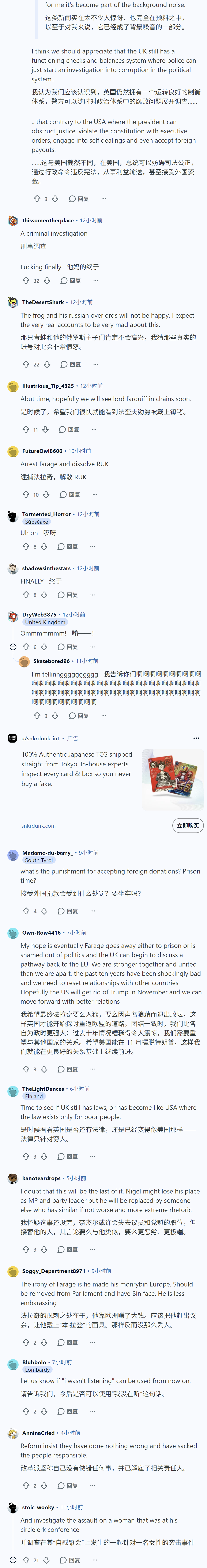Collapse DryWeb3875's comment thread
Viewport: 207px width, 1568px height.
pyautogui.click(x=13, y=647)
